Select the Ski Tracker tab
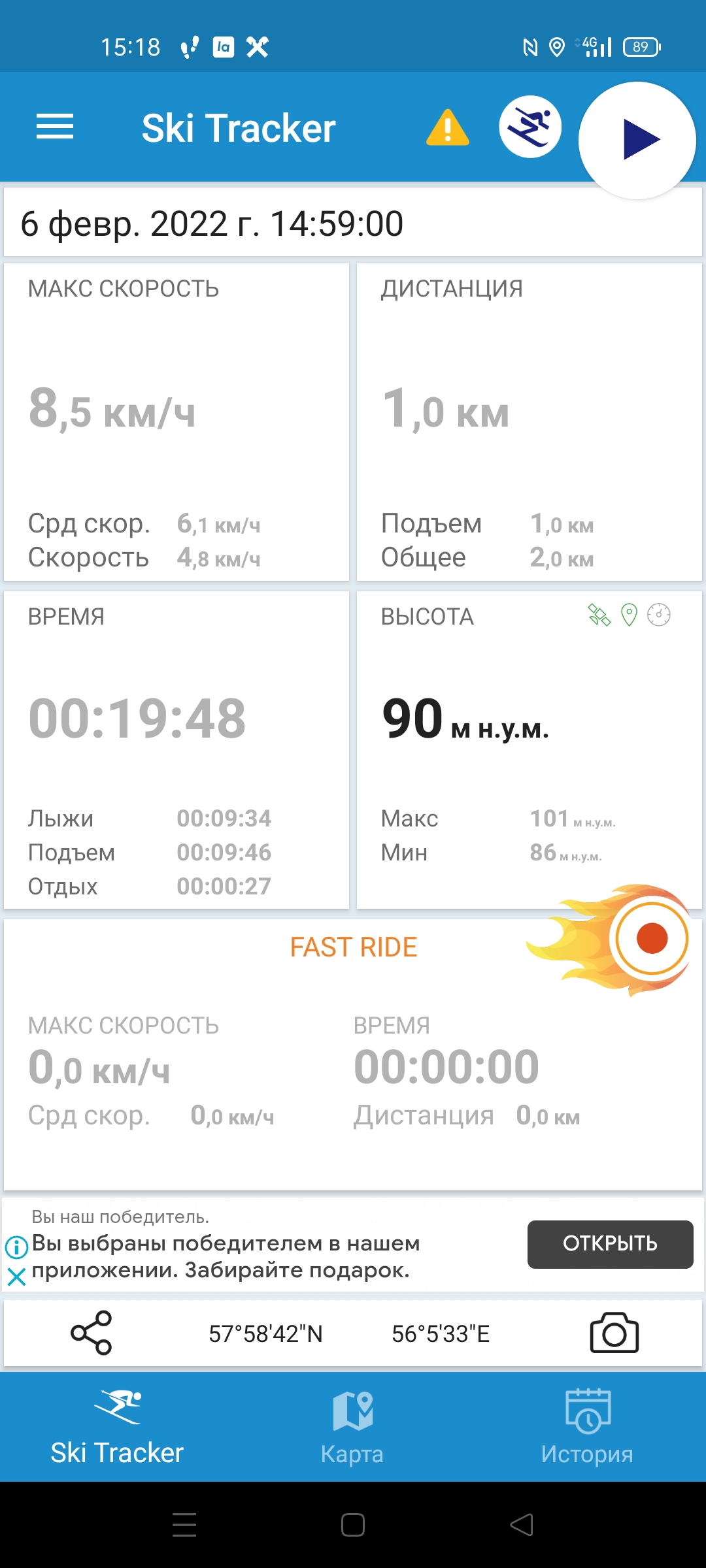The height and width of the screenshot is (1568, 706). pos(117,1427)
